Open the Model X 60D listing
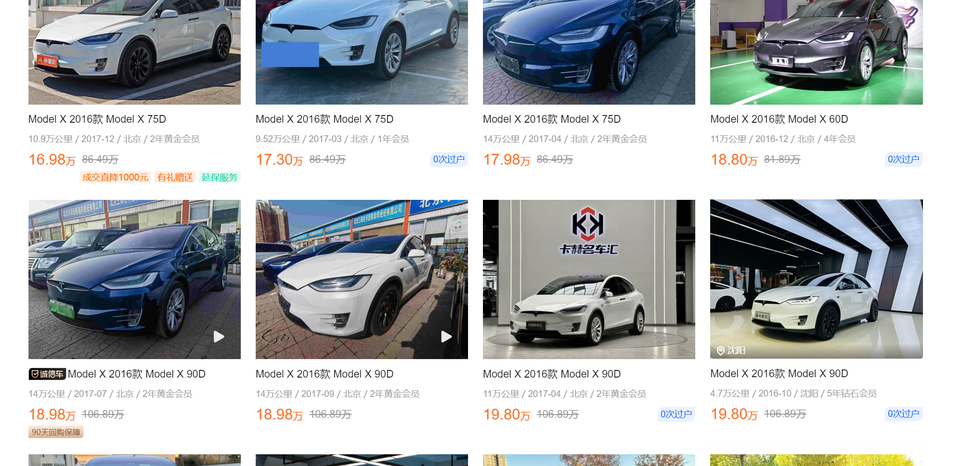960x466 pixels. pyautogui.click(x=778, y=119)
